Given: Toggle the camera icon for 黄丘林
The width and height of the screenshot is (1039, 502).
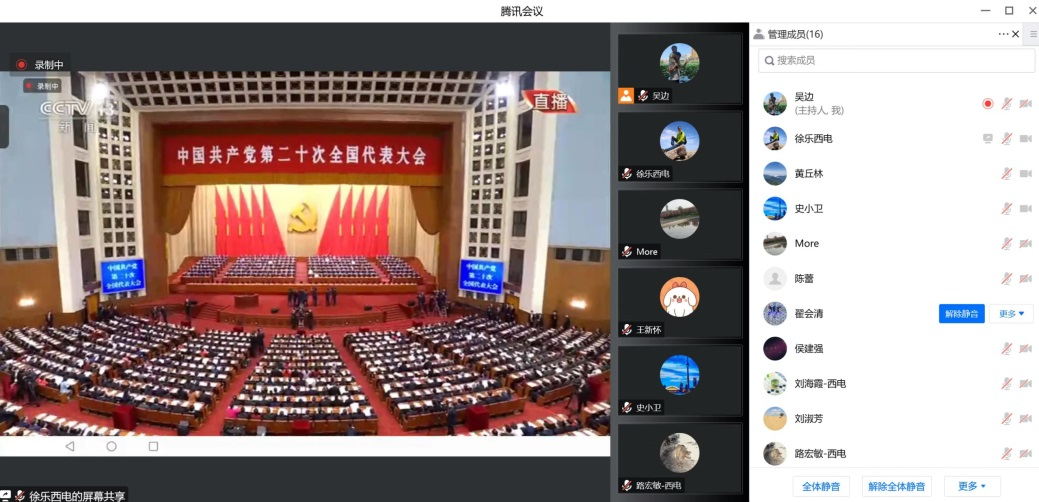Looking at the screenshot, I should 1025,174.
